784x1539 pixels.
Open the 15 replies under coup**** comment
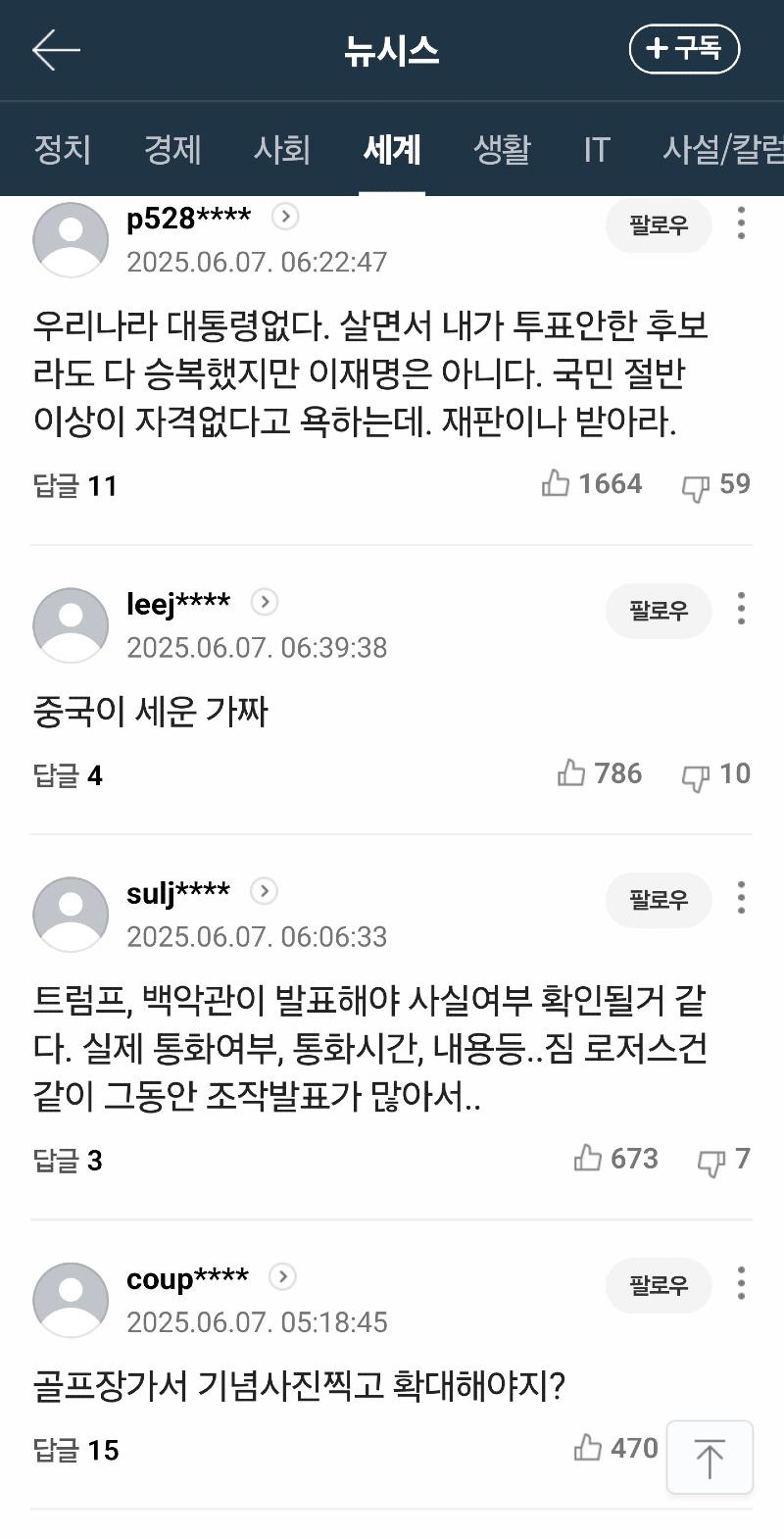[75, 1450]
